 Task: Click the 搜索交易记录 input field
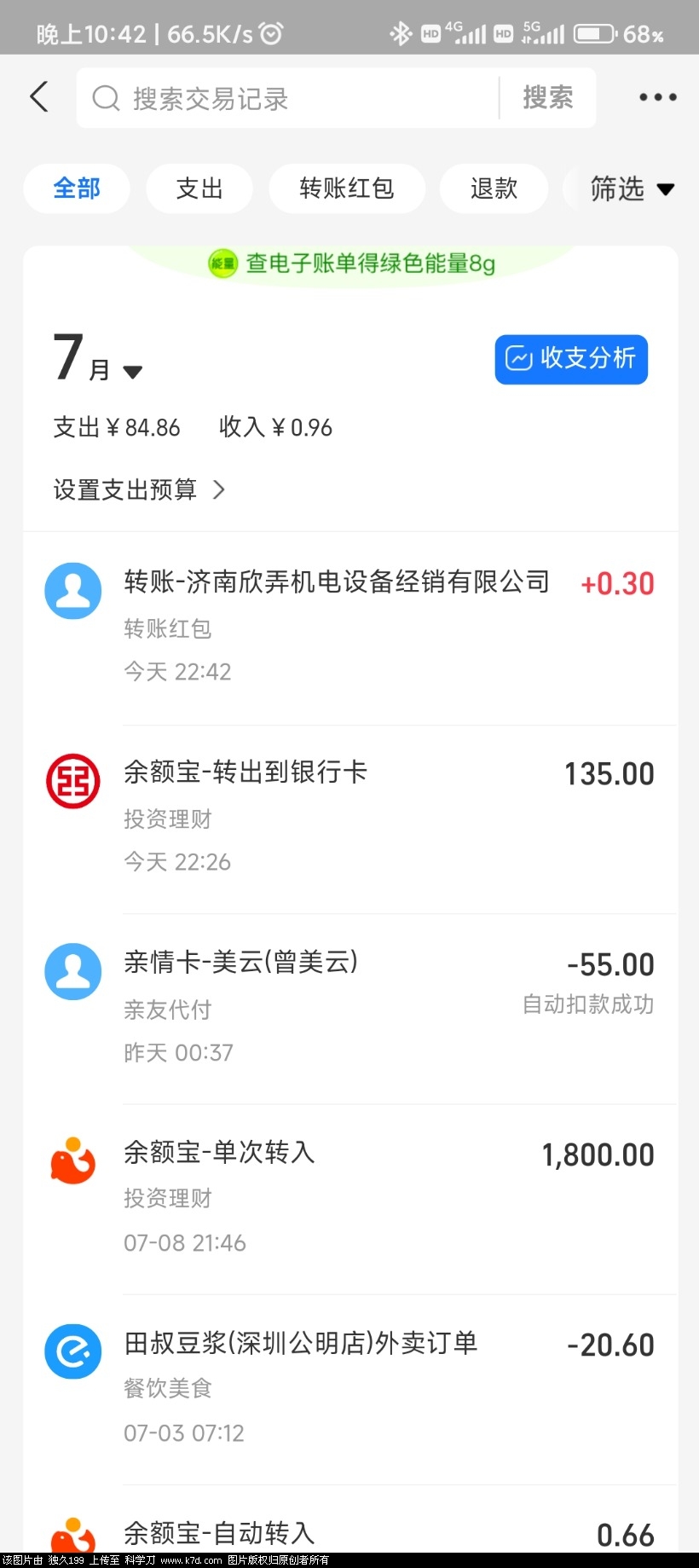pos(281,98)
